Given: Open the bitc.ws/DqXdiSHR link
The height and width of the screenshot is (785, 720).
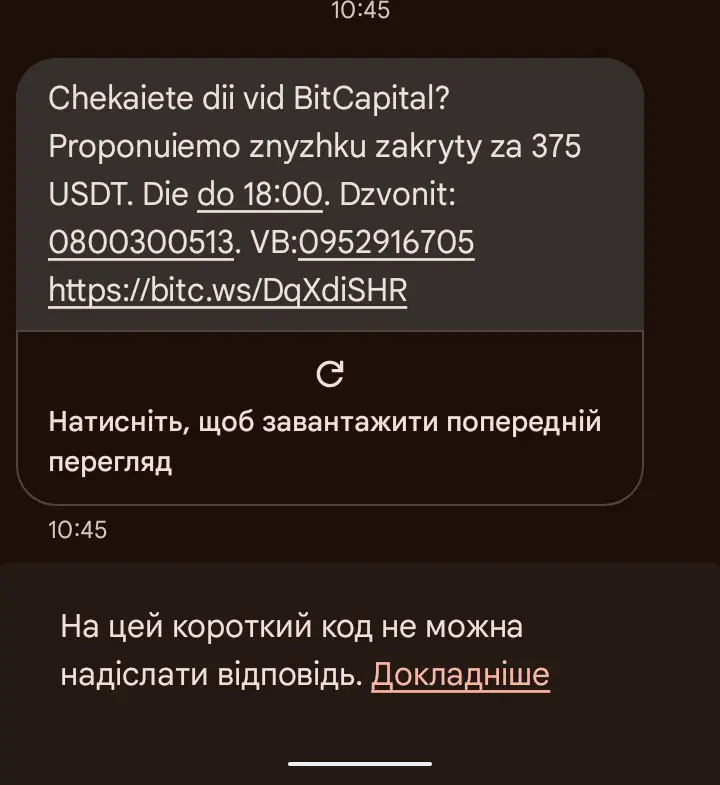Looking at the screenshot, I should [x=228, y=290].
